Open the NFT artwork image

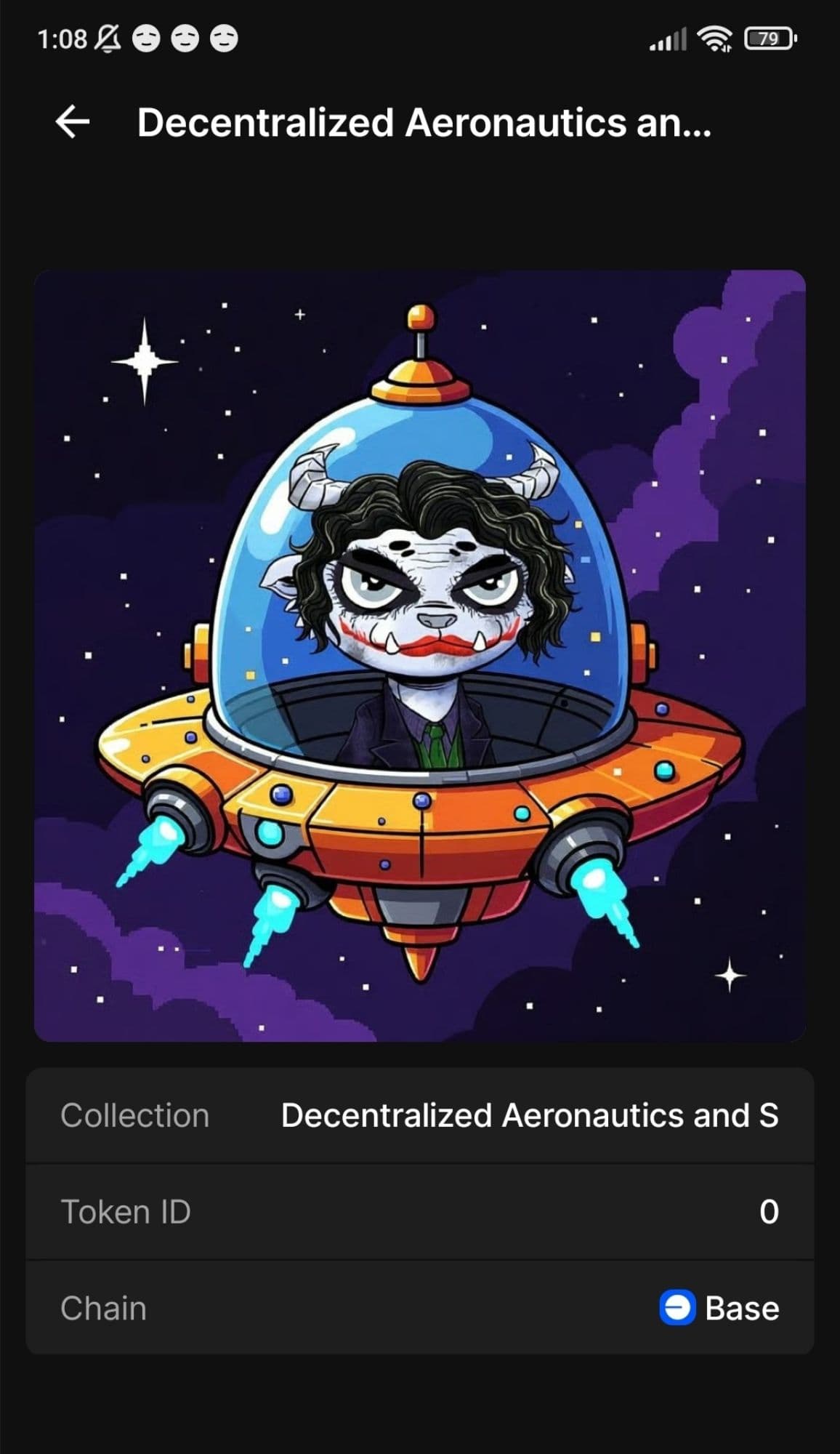click(420, 655)
